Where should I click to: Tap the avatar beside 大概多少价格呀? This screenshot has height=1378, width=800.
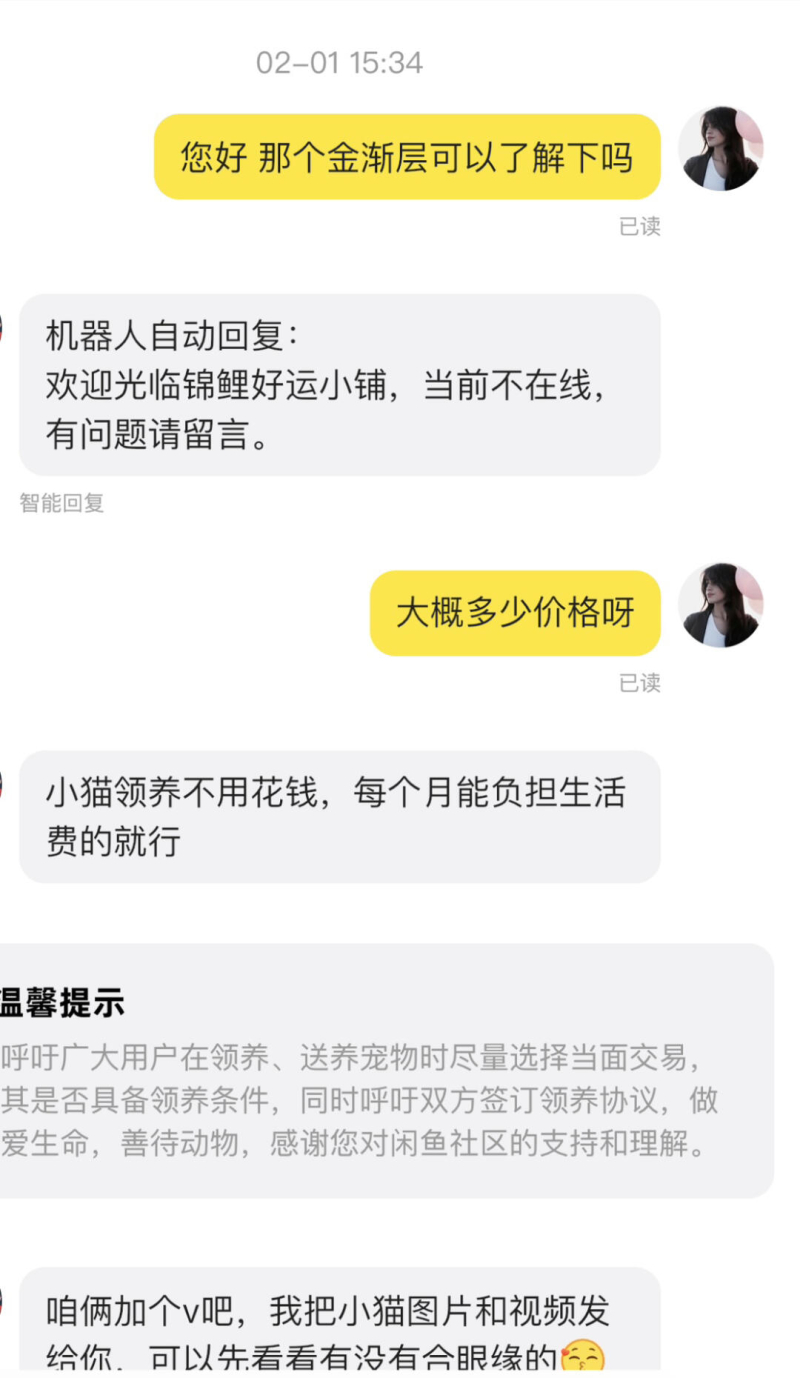(720, 605)
